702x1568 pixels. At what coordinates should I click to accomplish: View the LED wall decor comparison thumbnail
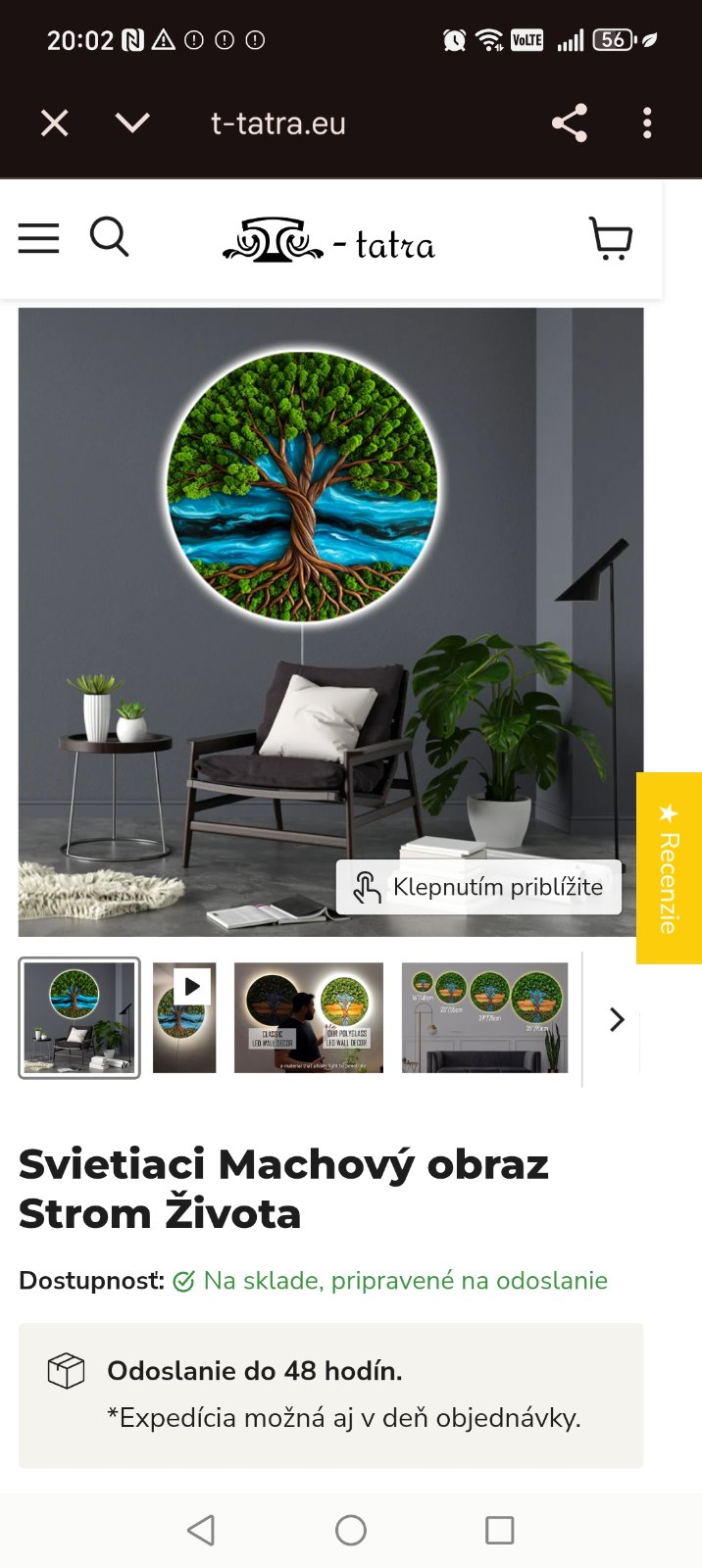309,1018
